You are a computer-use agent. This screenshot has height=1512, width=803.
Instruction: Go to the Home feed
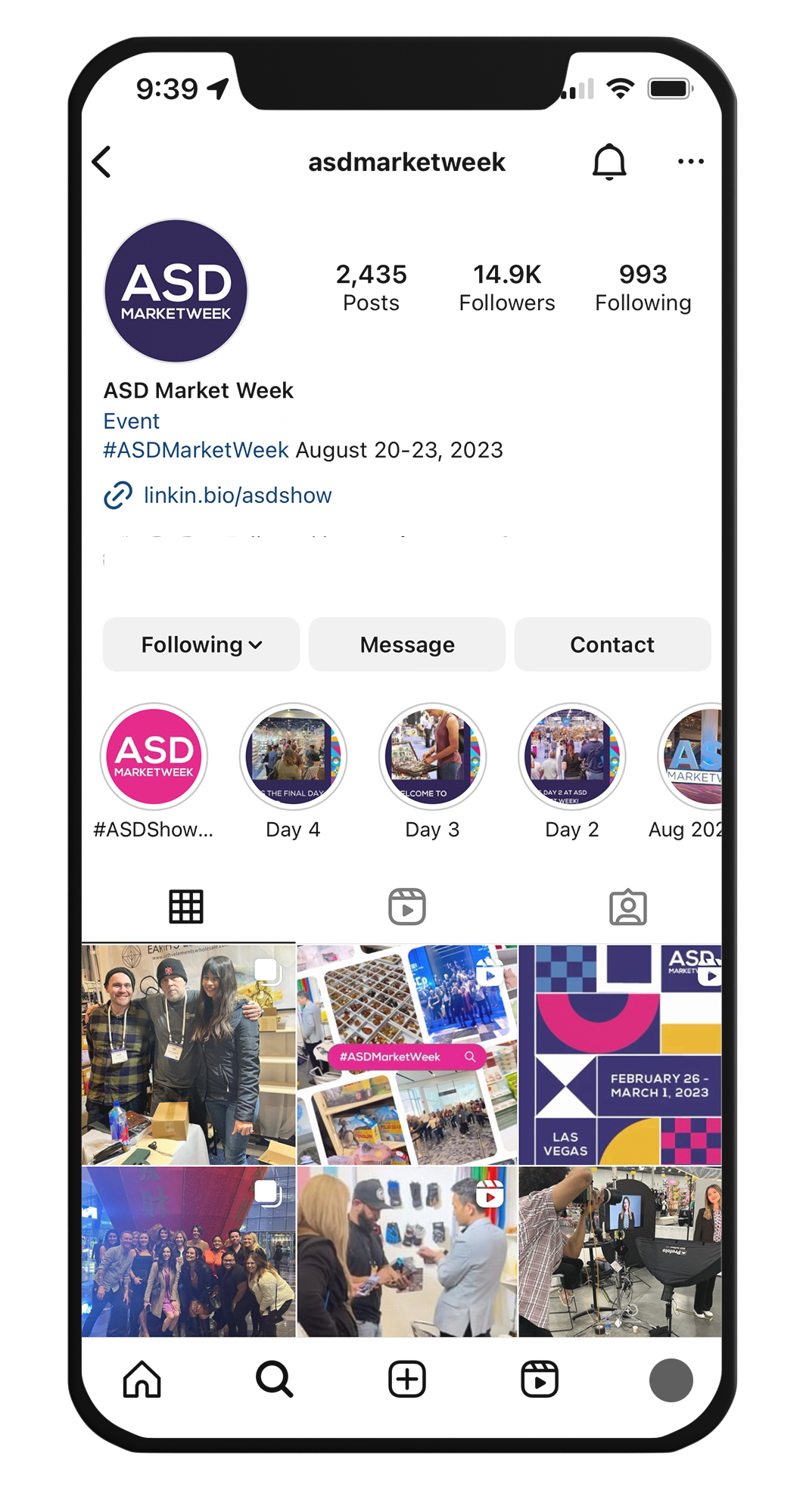(142, 1380)
